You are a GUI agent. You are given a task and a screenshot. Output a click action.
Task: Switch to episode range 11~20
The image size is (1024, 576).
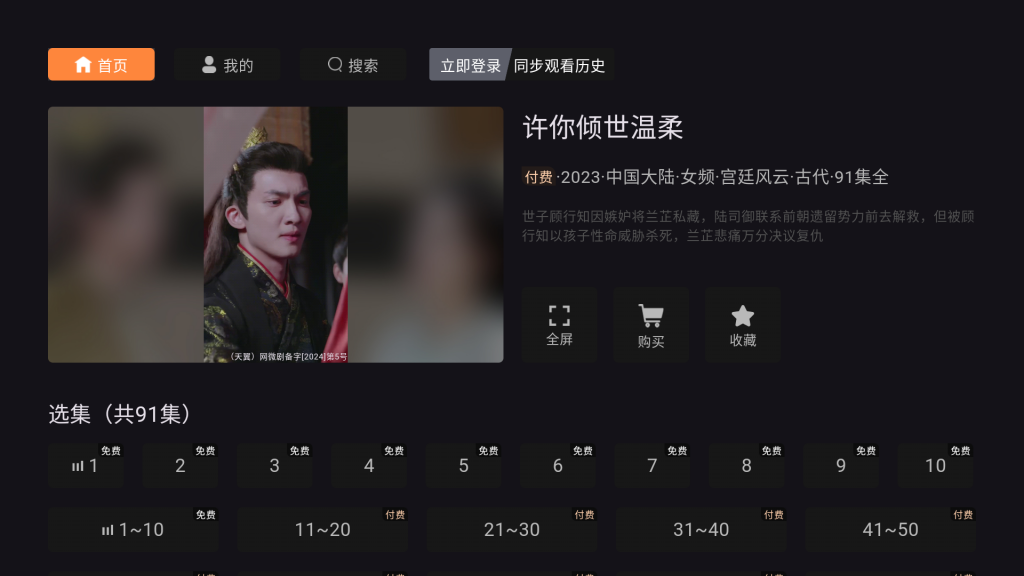coord(322,530)
